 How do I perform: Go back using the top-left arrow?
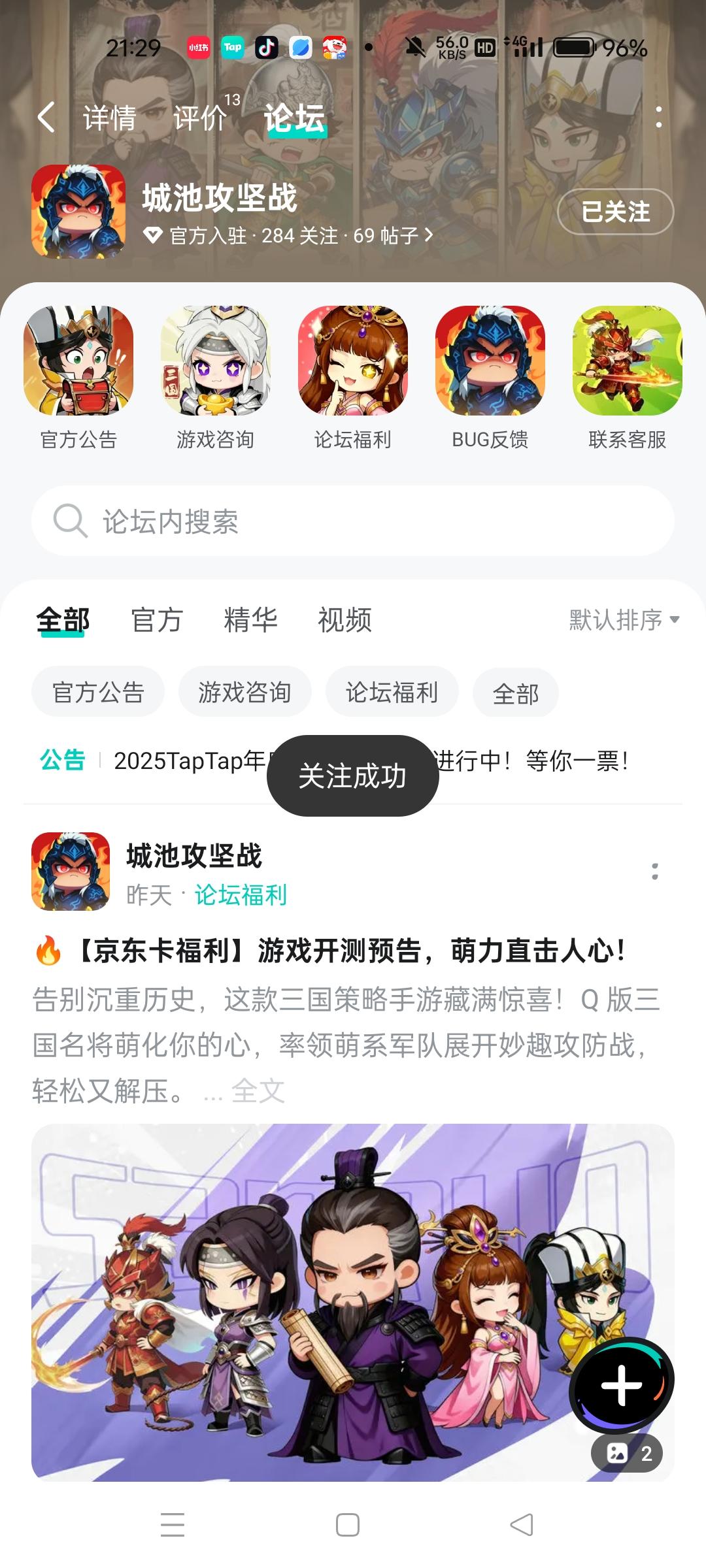tap(46, 118)
